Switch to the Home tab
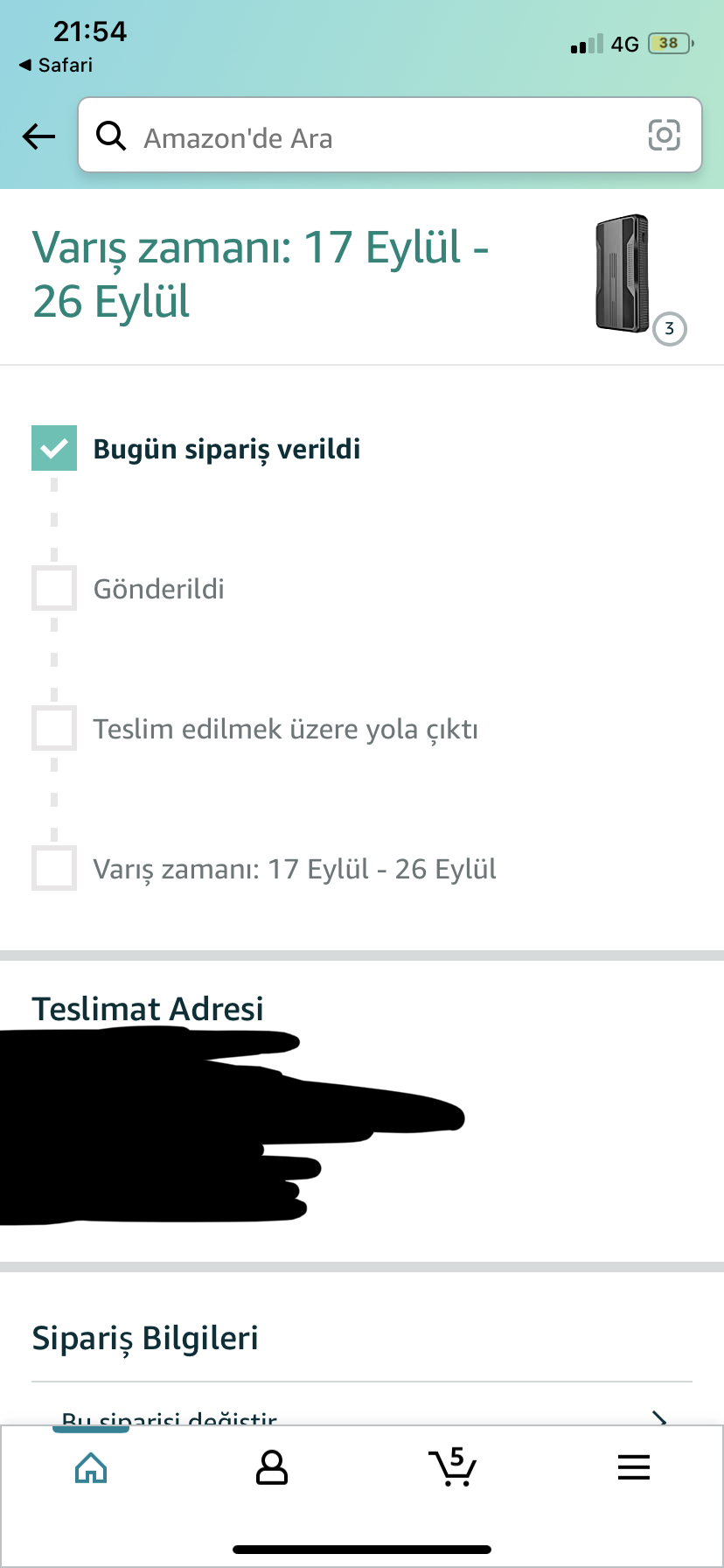The image size is (724, 1568). pos(91,1467)
